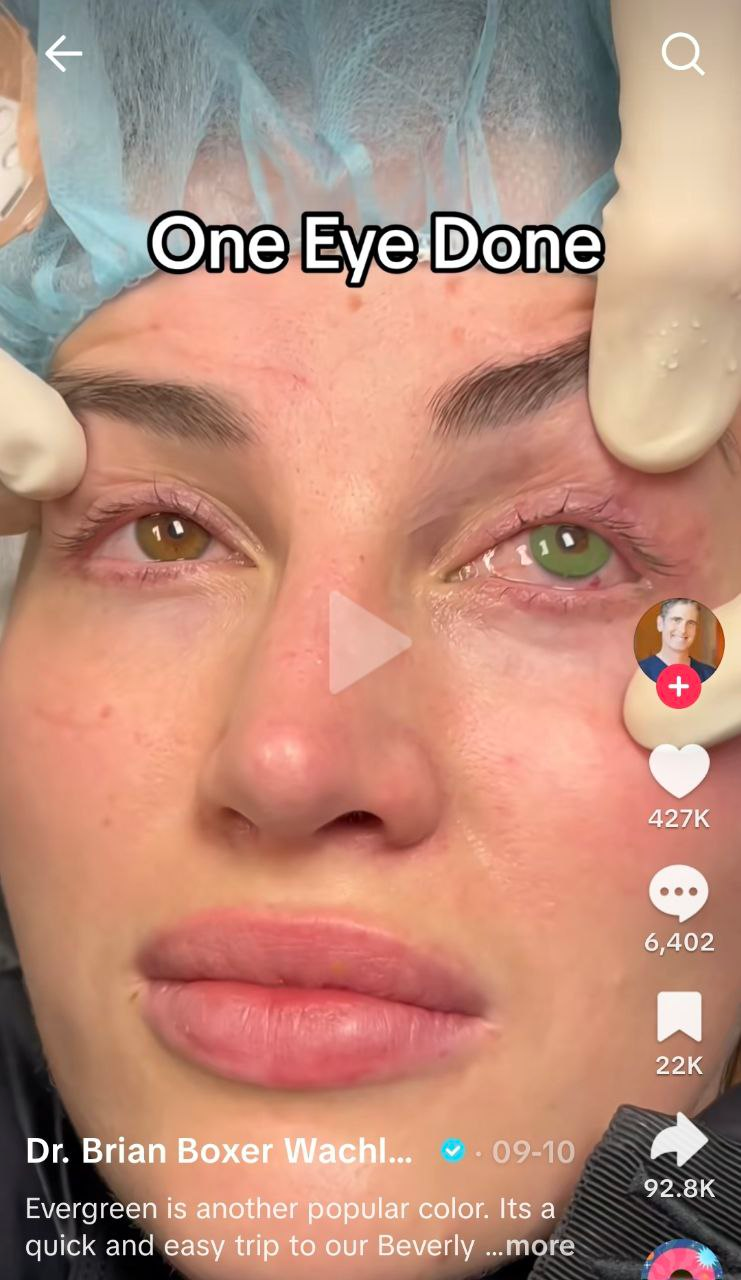Bookmark this video to favorites
Viewport: 741px width, 1280px height.
click(679, 1018)
